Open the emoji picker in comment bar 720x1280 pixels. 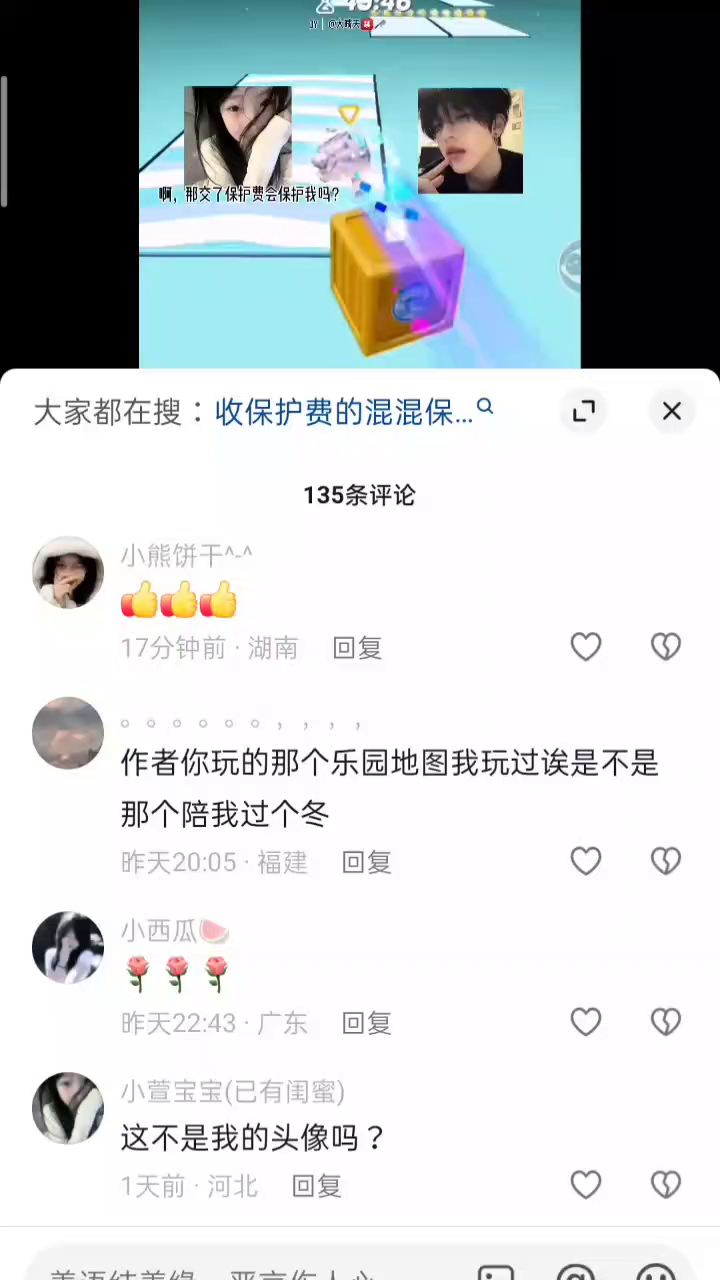click(656, 1272)
